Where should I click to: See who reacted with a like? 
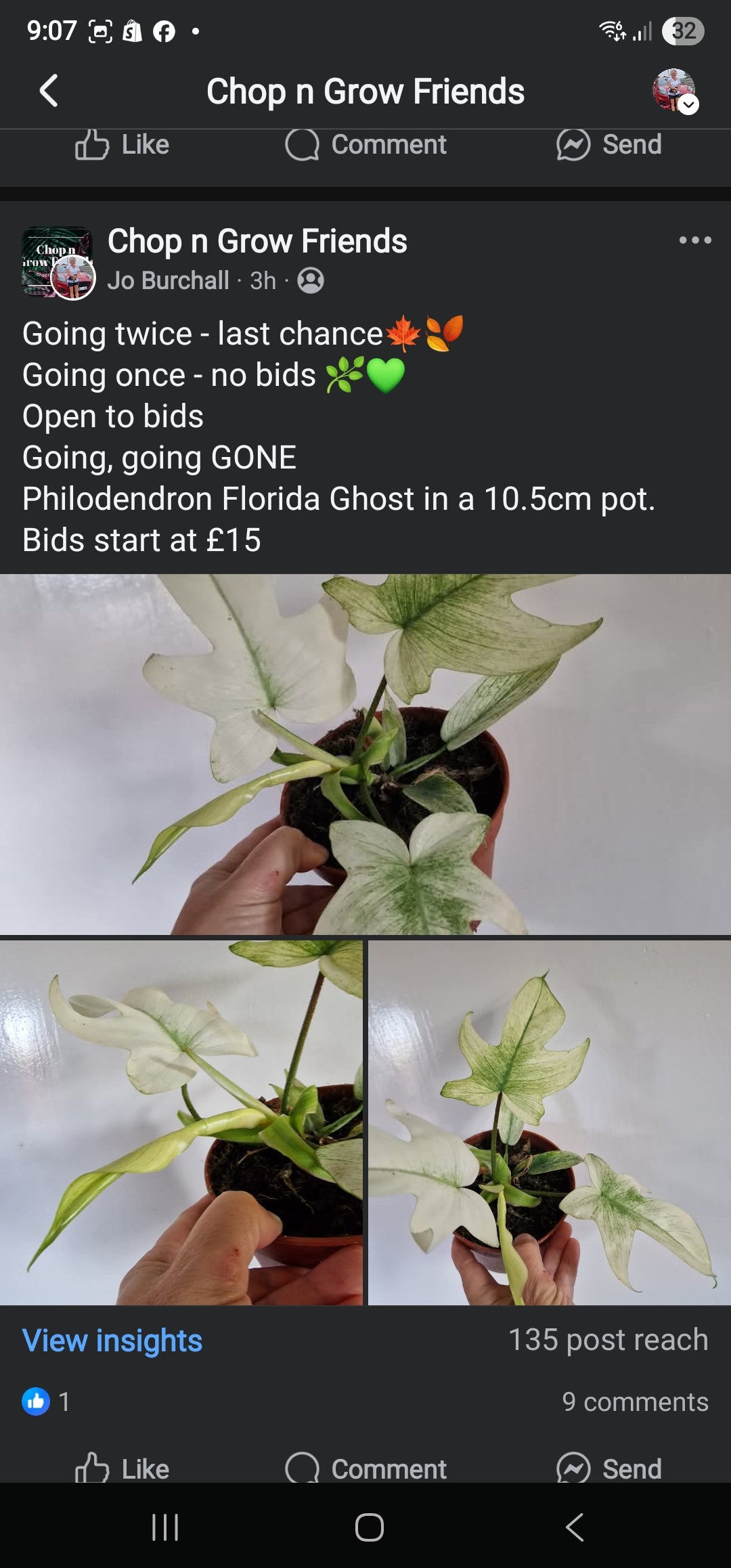click(x=45, y=1401)
